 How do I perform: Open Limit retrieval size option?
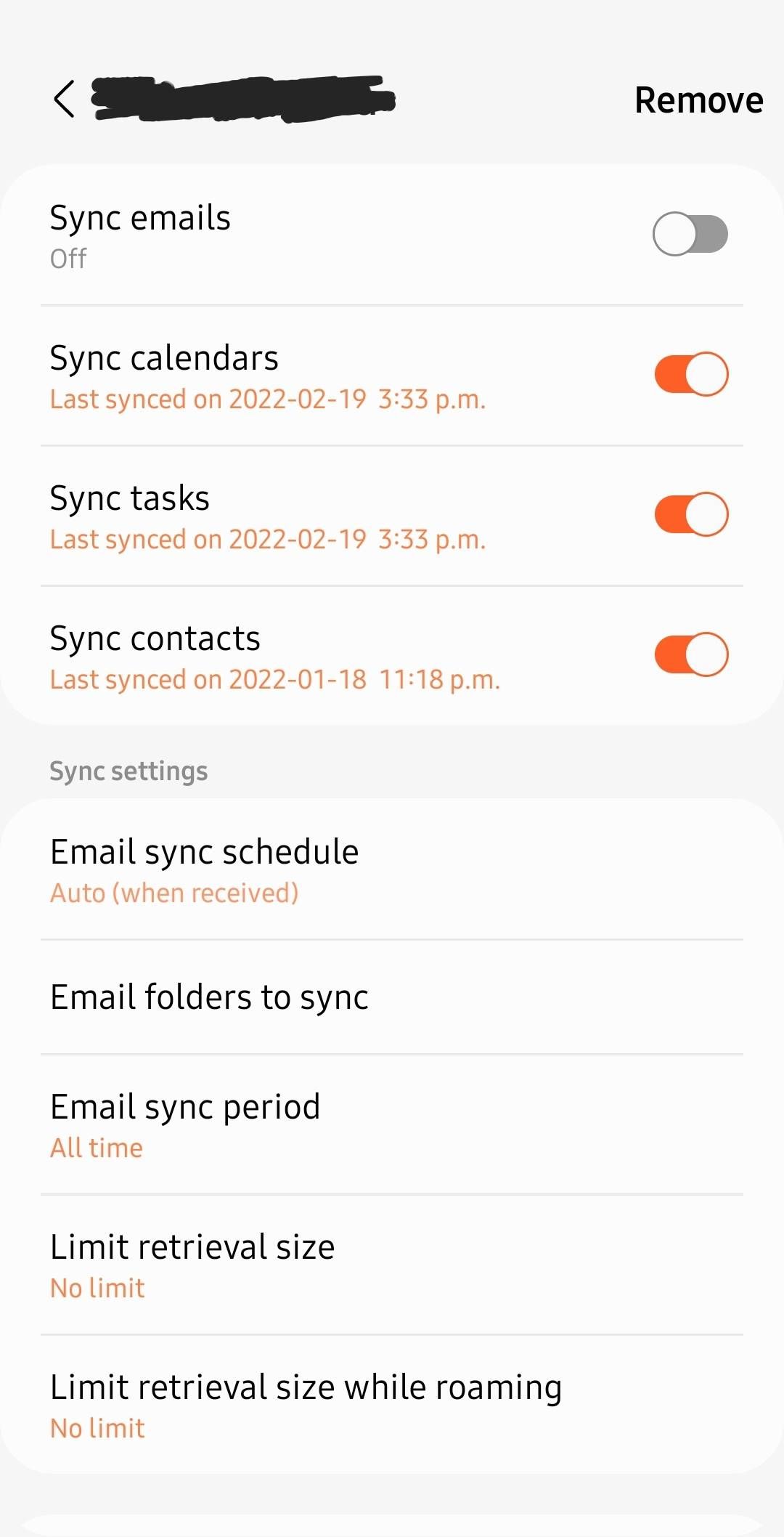(x=392, y=1265)
